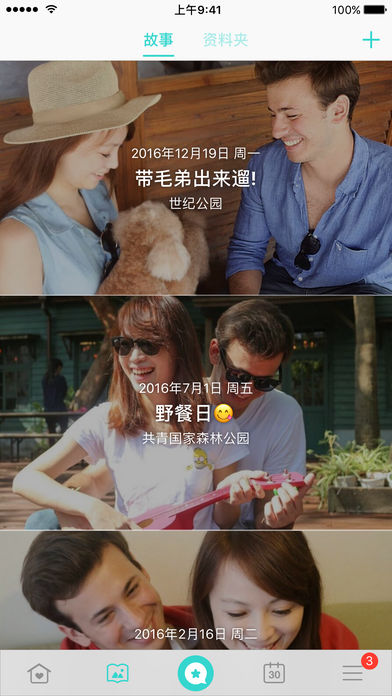Viewport: 392px width, 696px height.
Task: Add a new story with plus icon
Action: pos(371,40)
